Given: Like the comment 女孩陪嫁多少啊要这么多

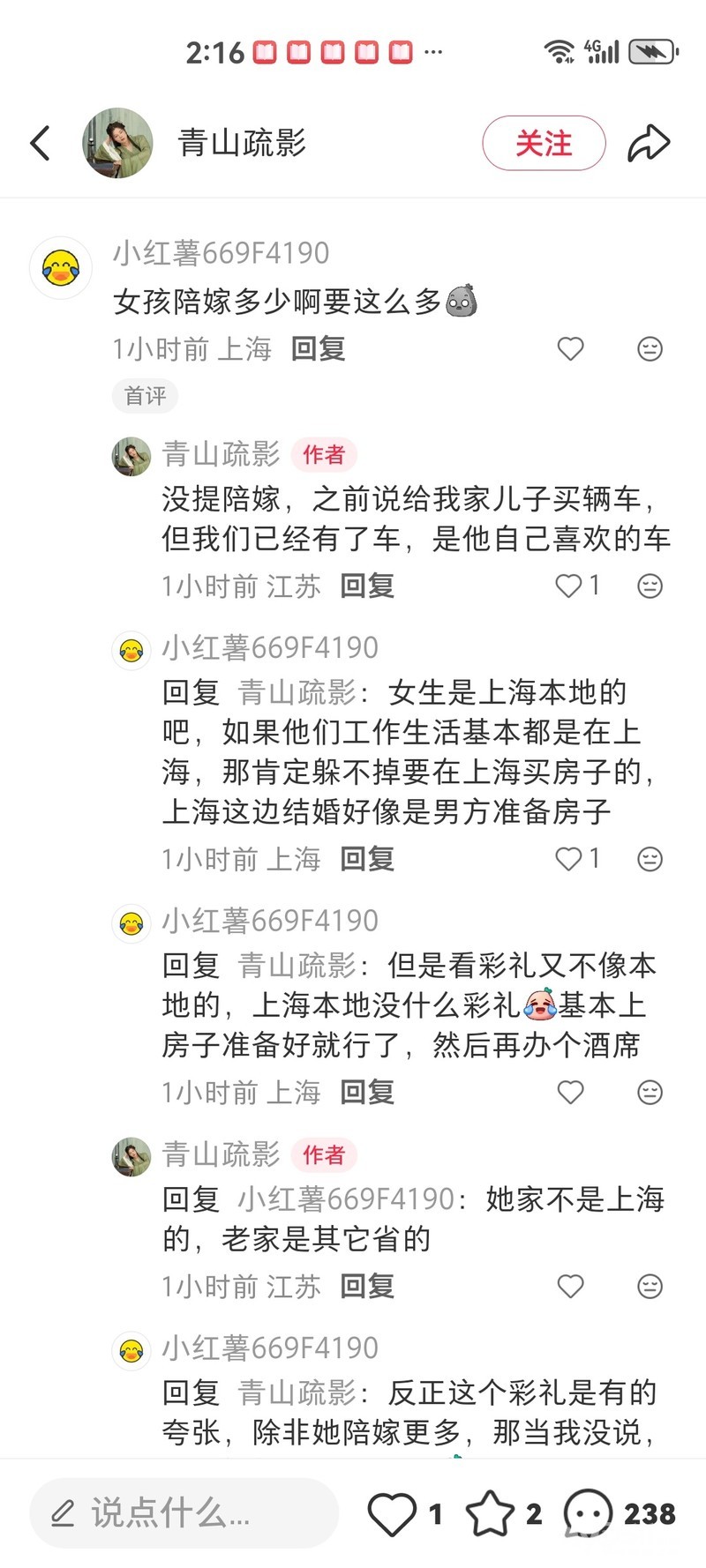Looking at the screenshot, I should coord(571,349).
